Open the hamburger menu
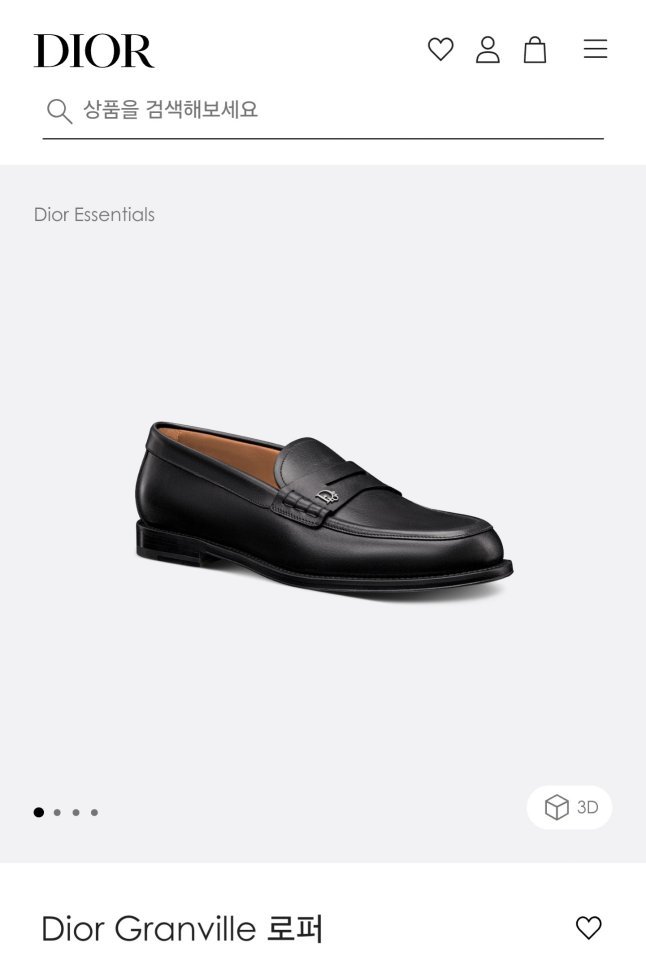Viewport: 646px width, 960px height. click(595, 49)
